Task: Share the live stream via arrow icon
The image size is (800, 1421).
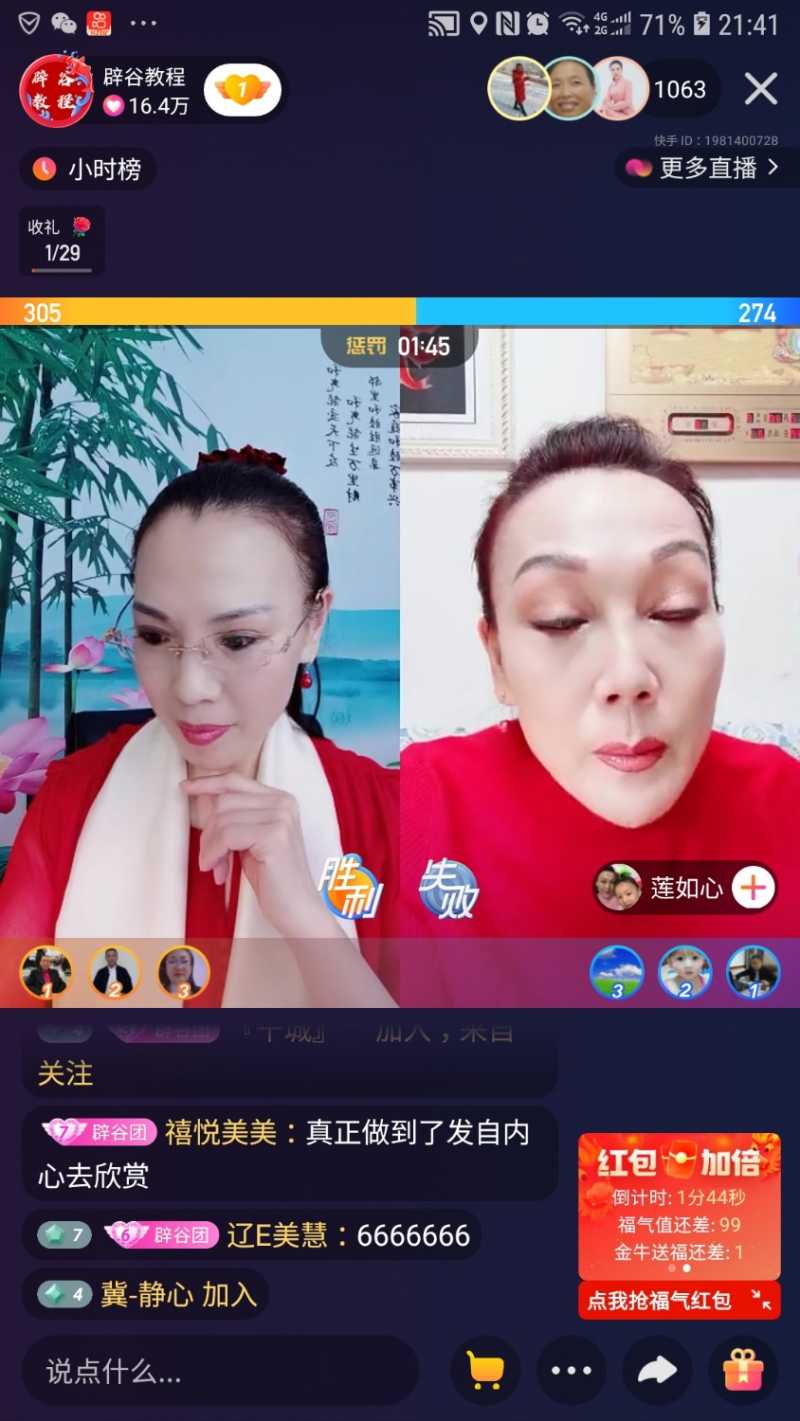Action: [x=657, y=1372]
